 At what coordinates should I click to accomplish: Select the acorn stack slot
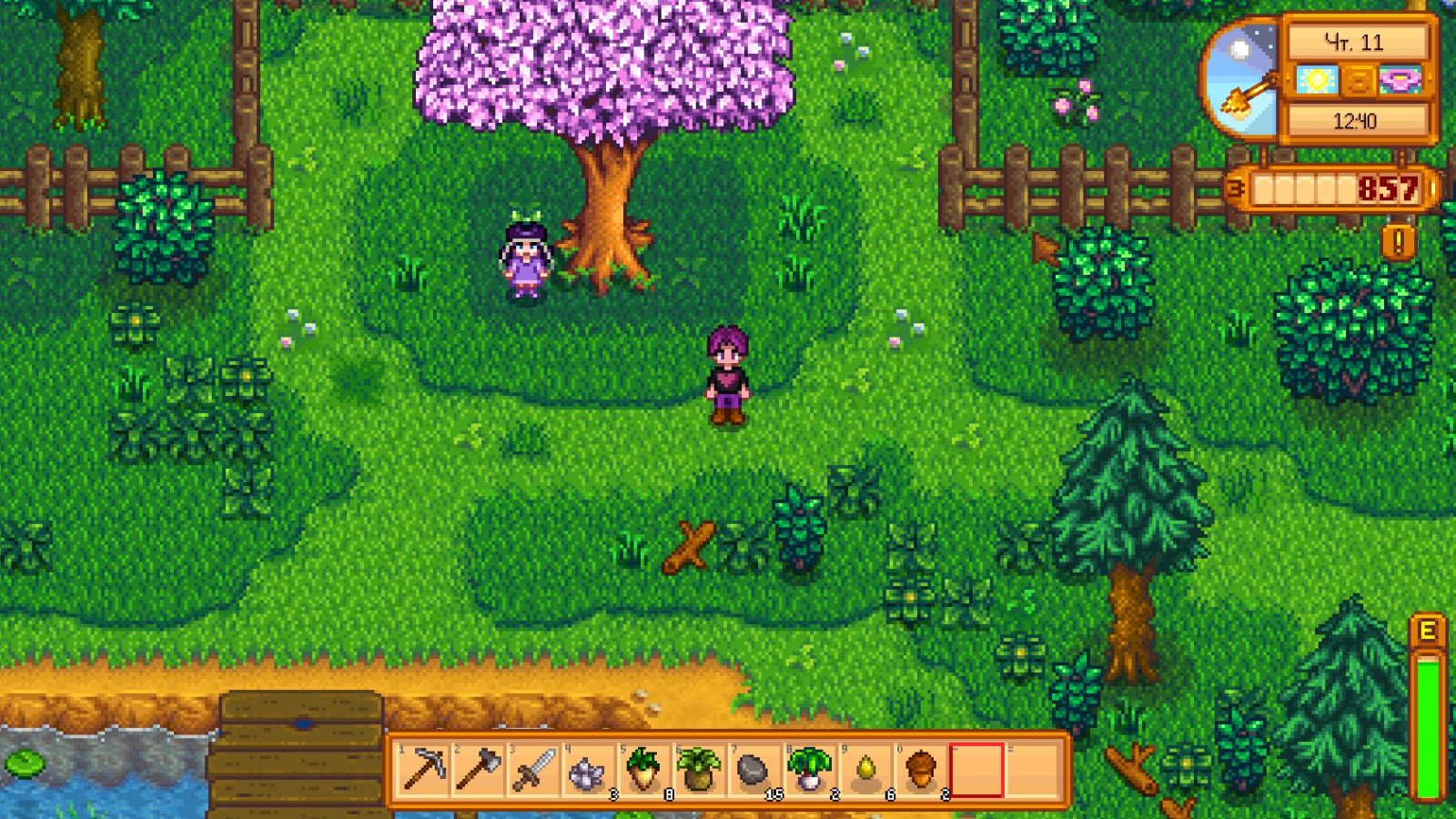pyautogui.click(x=921, y=770)
